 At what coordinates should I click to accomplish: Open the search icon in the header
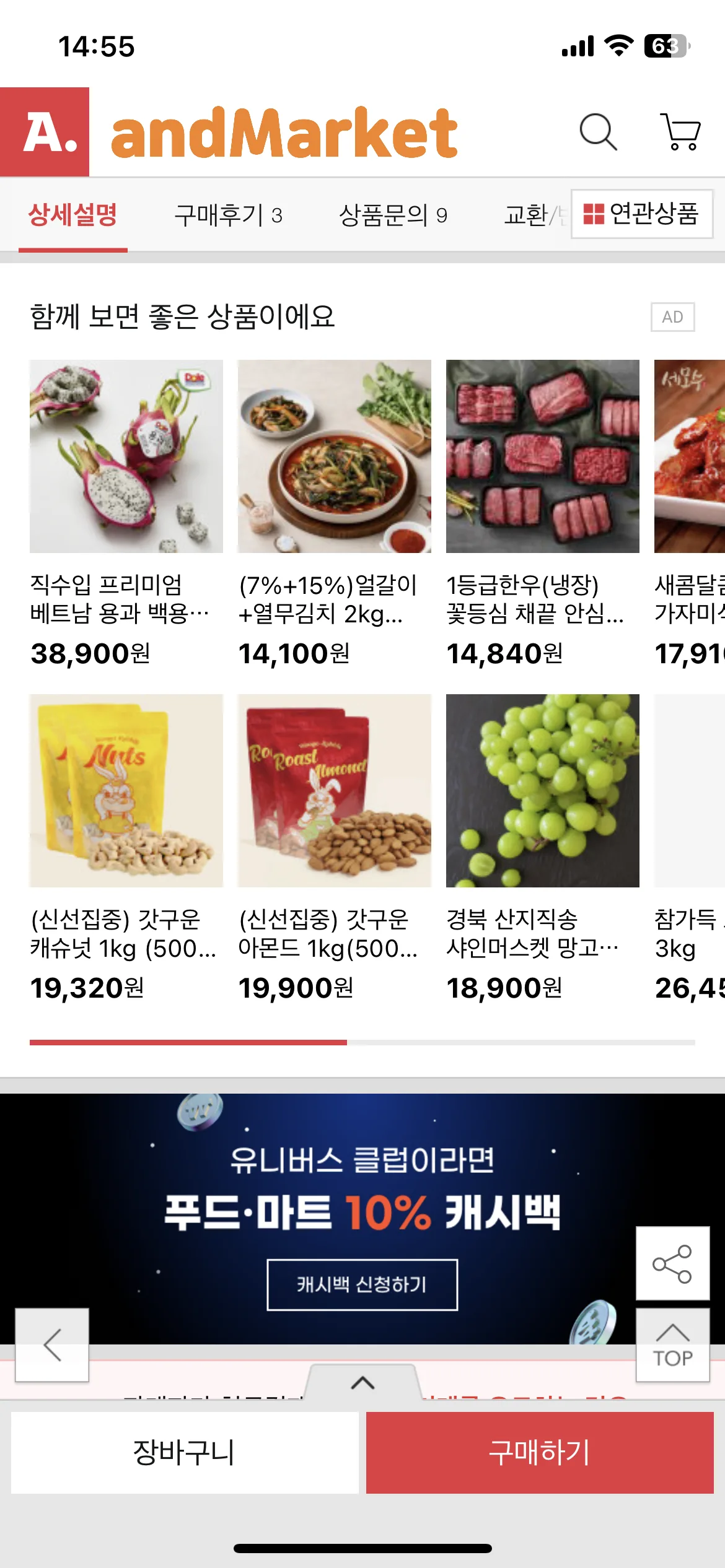click(598, 132)
